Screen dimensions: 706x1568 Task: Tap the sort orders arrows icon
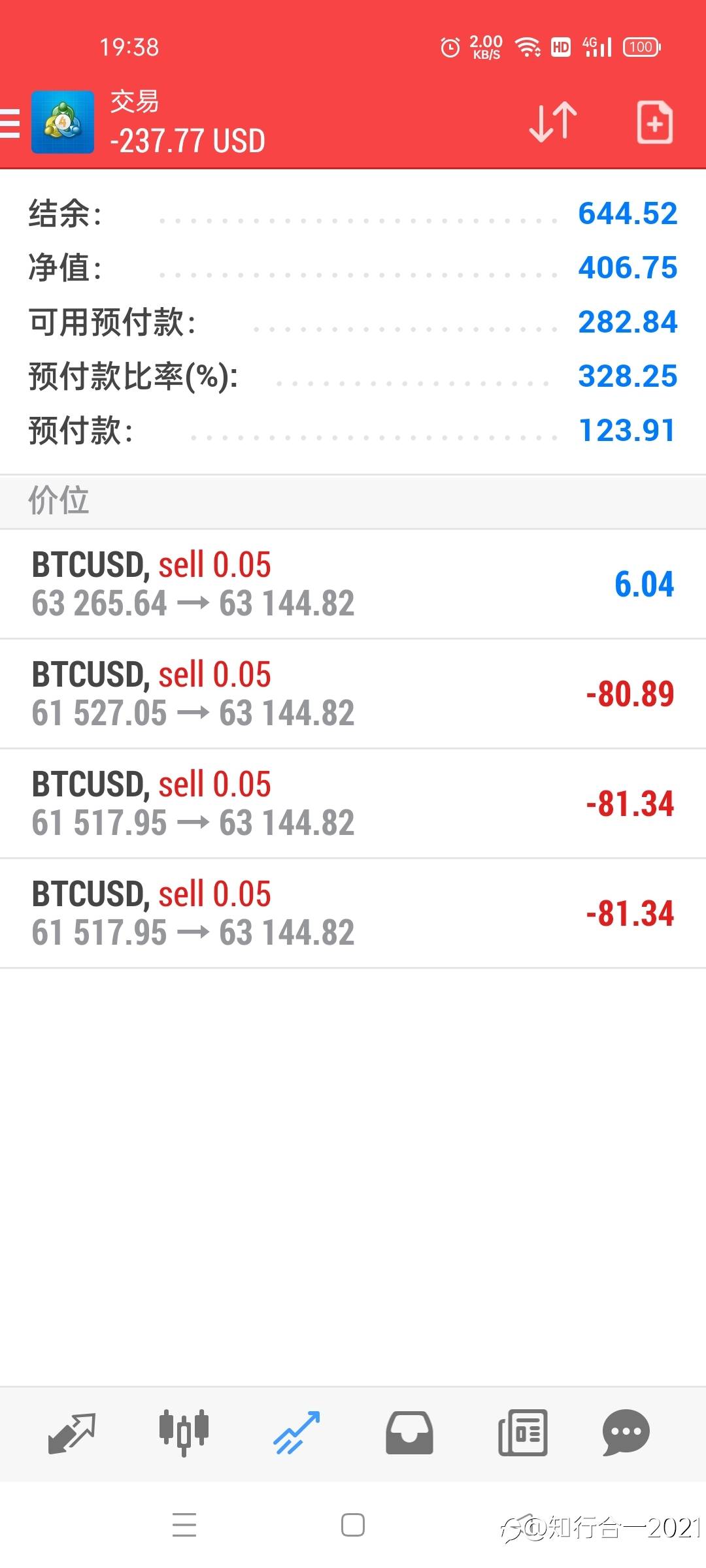[553, 122]
